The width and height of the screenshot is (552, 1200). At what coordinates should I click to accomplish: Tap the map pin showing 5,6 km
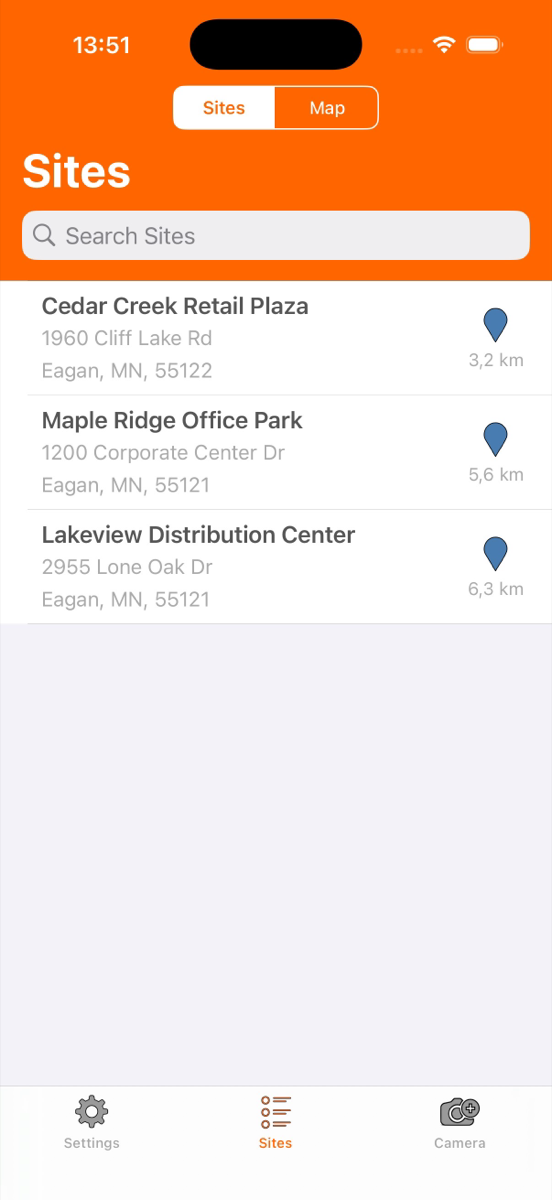[495, 440]
